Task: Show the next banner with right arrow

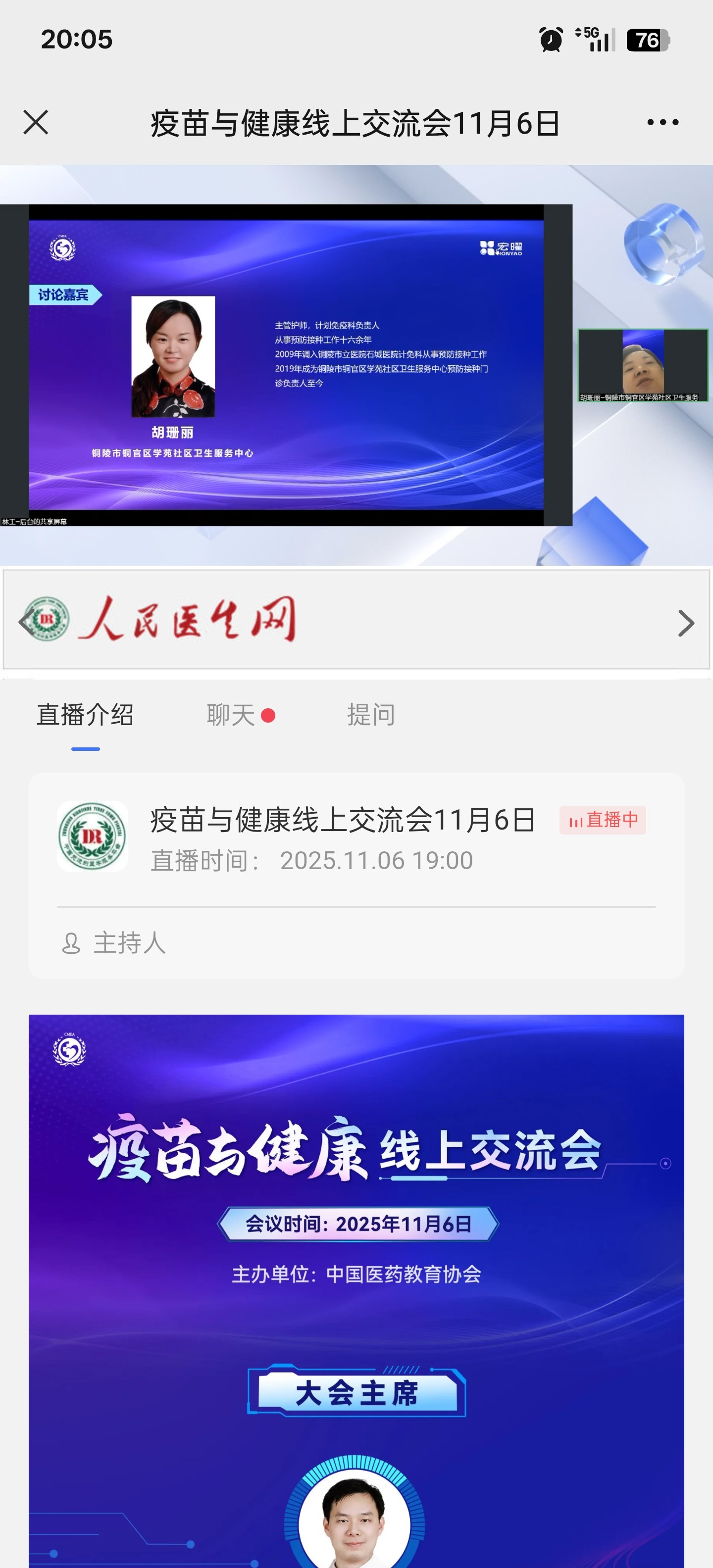Action: (x=686, y=623)
